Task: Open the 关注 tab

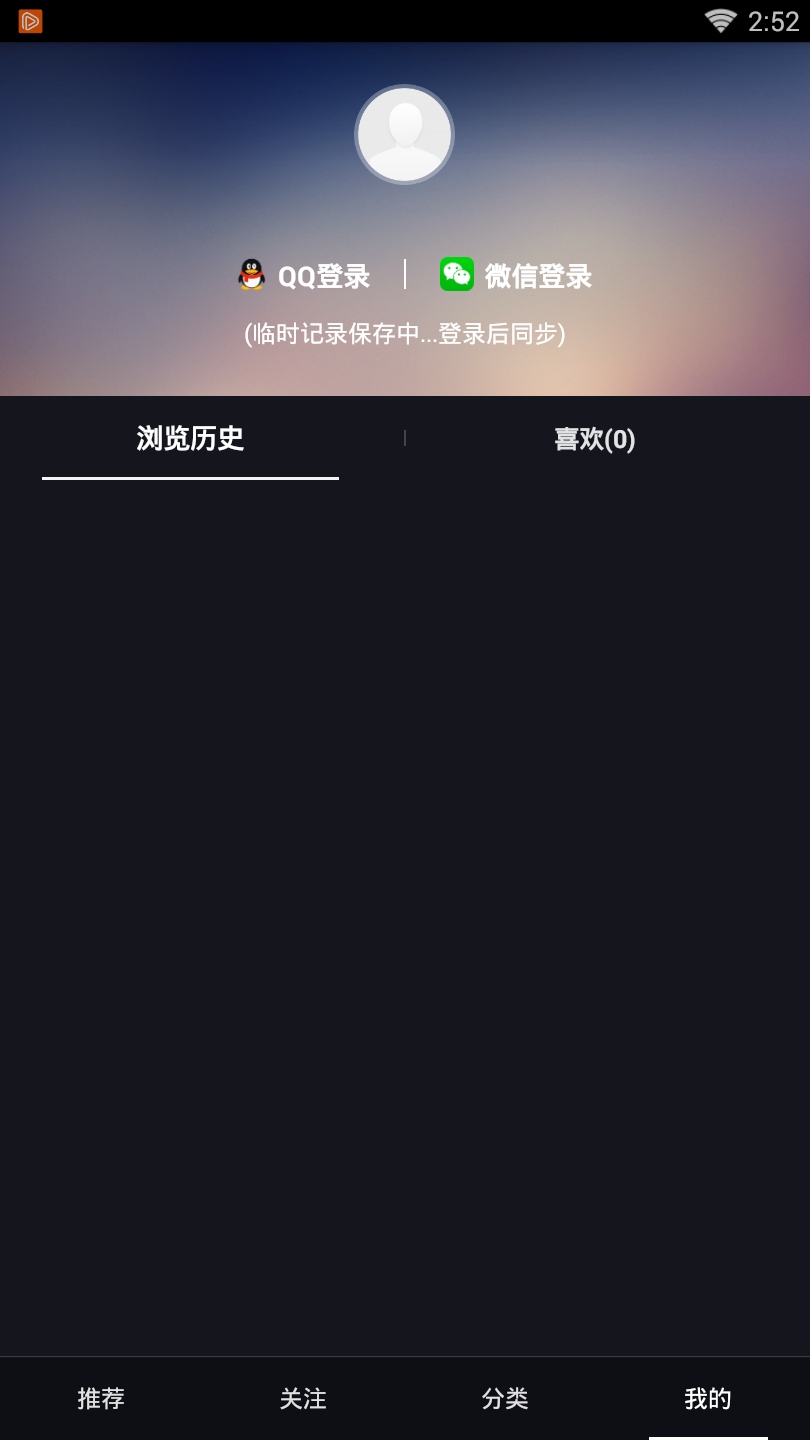Action: [303, 1398]
